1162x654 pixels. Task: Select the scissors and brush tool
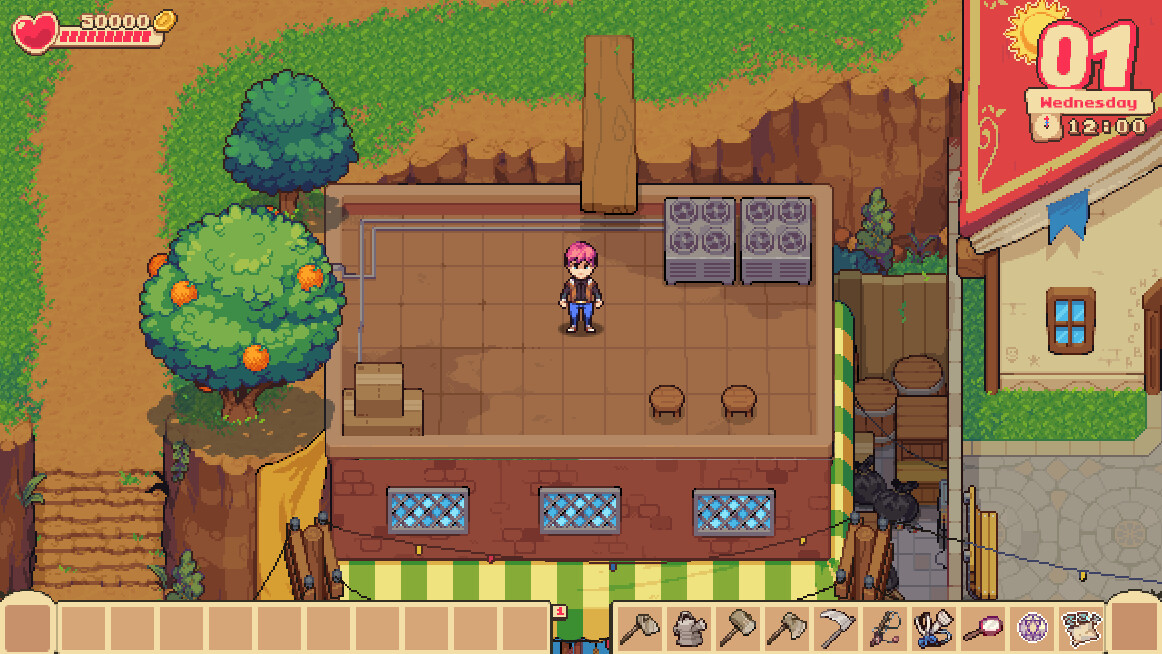point(933,628)
